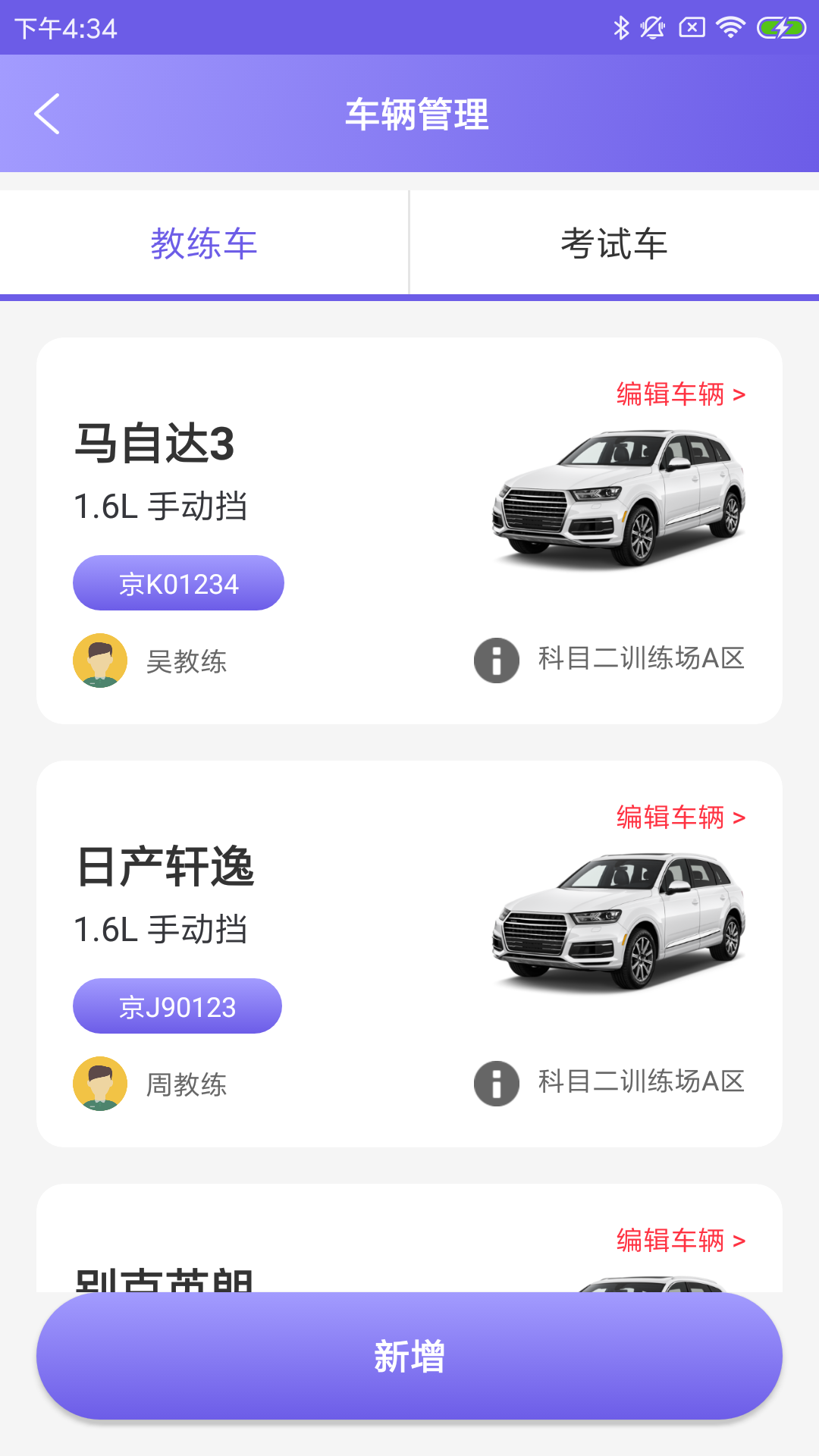Click the Bluetooth icon in the status bar

pyautogui.click(x=621, y=27)
